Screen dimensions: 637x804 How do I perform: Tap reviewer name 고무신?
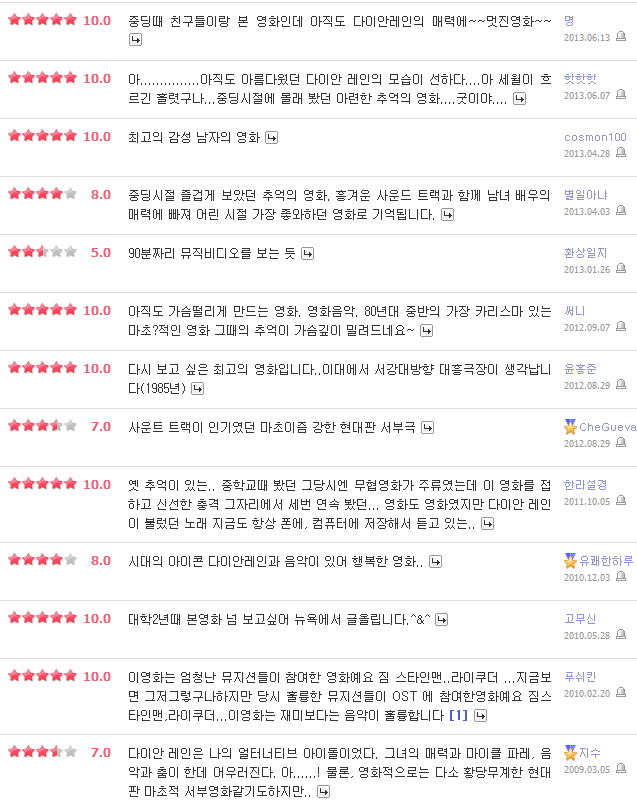(x=580, y=619)
